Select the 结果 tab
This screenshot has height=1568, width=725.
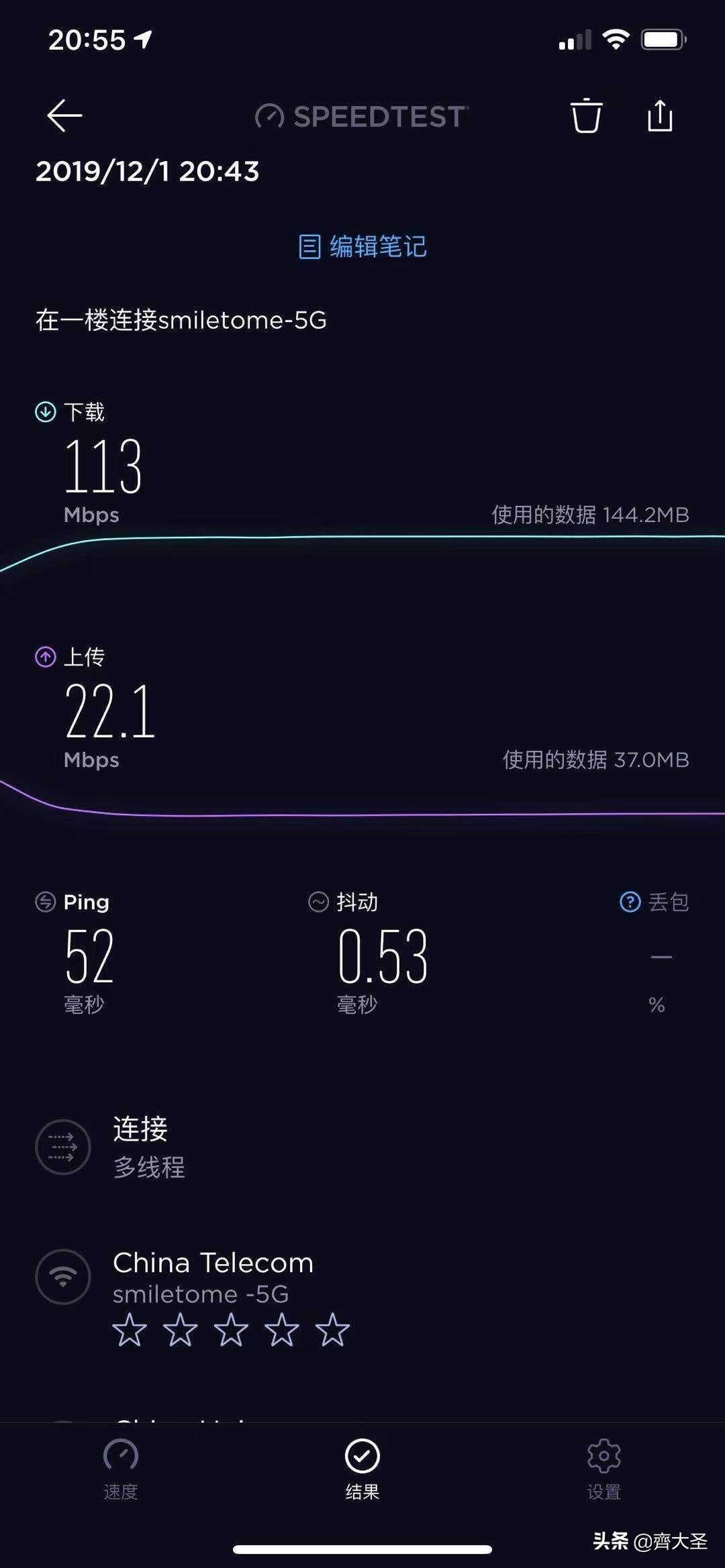(x=362, y=1469)
